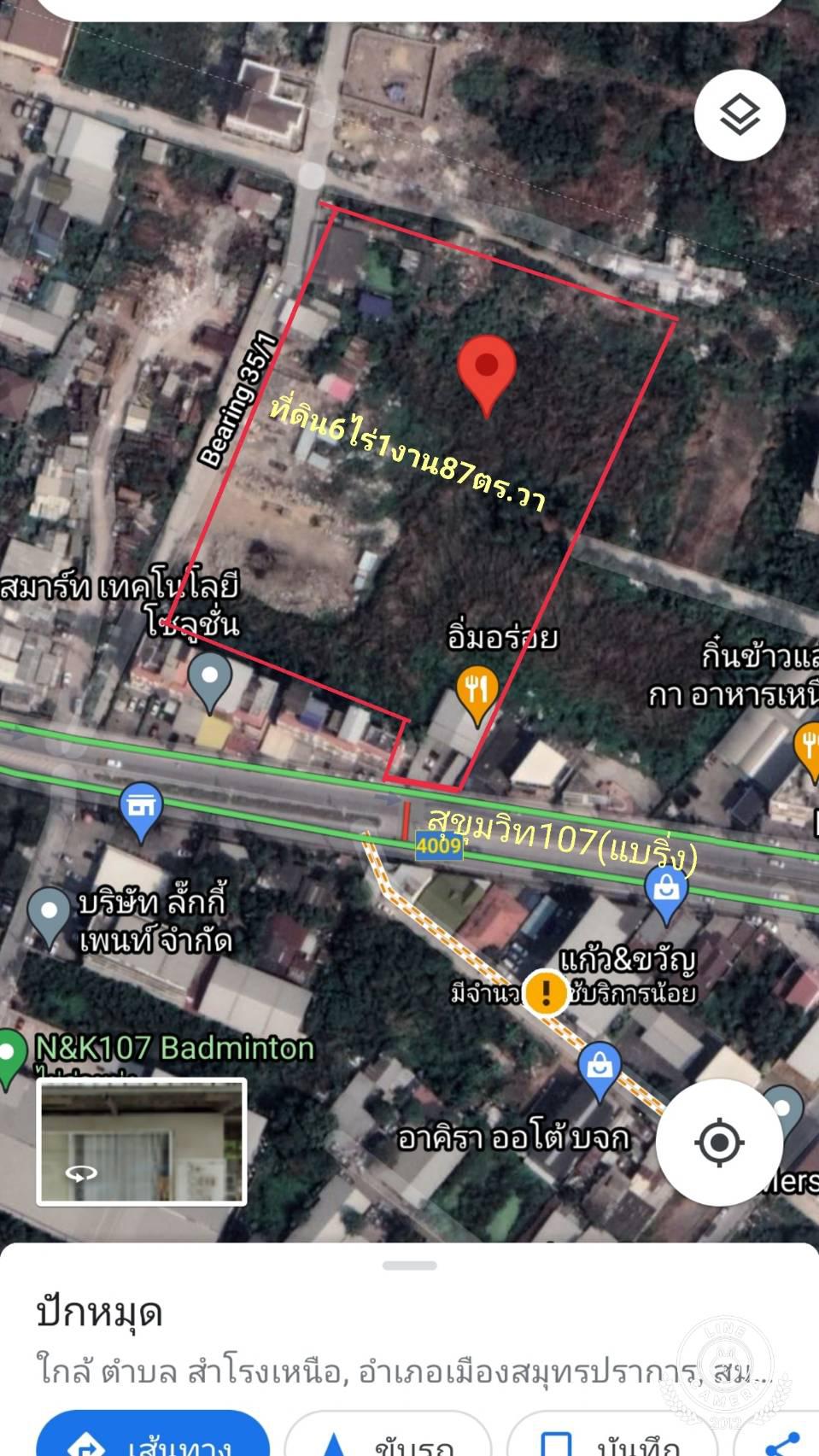Tap the เส้นทาง directions button
Screen dimensions: 819x1456
point(154,1439)
